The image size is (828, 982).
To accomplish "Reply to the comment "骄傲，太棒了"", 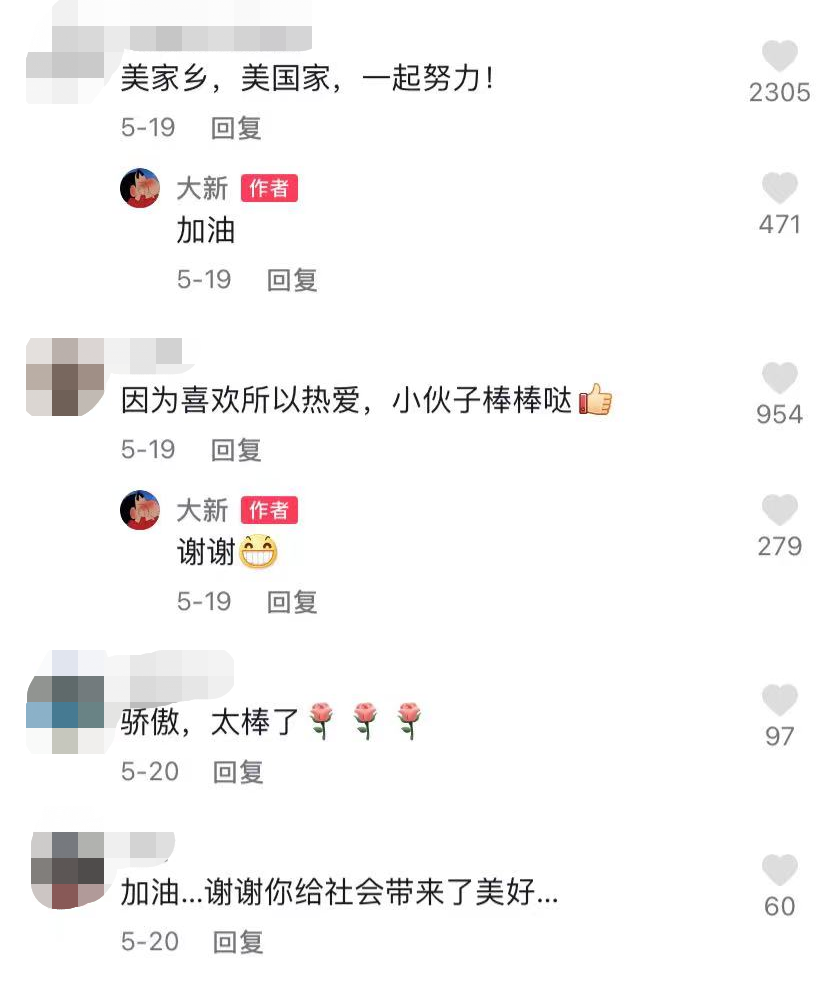I will point(238,772).
